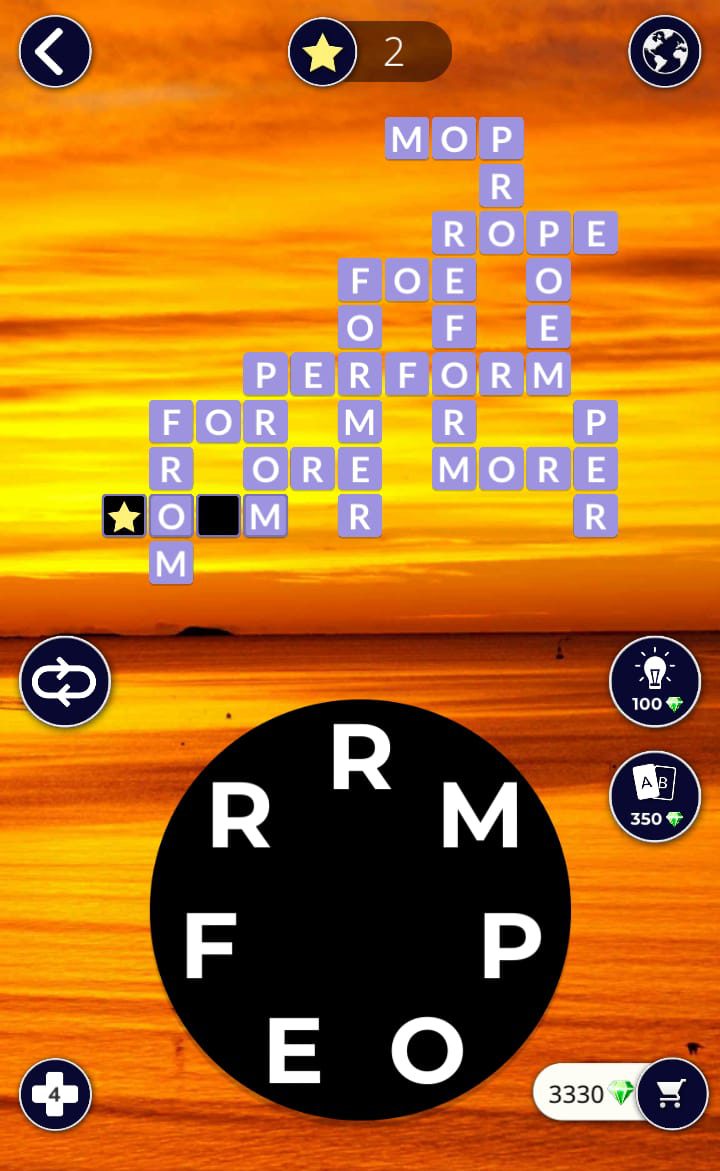Viewport: 720px width, 1171px height.
Task: Open the extra words plus button
Action: point(55,1094)
